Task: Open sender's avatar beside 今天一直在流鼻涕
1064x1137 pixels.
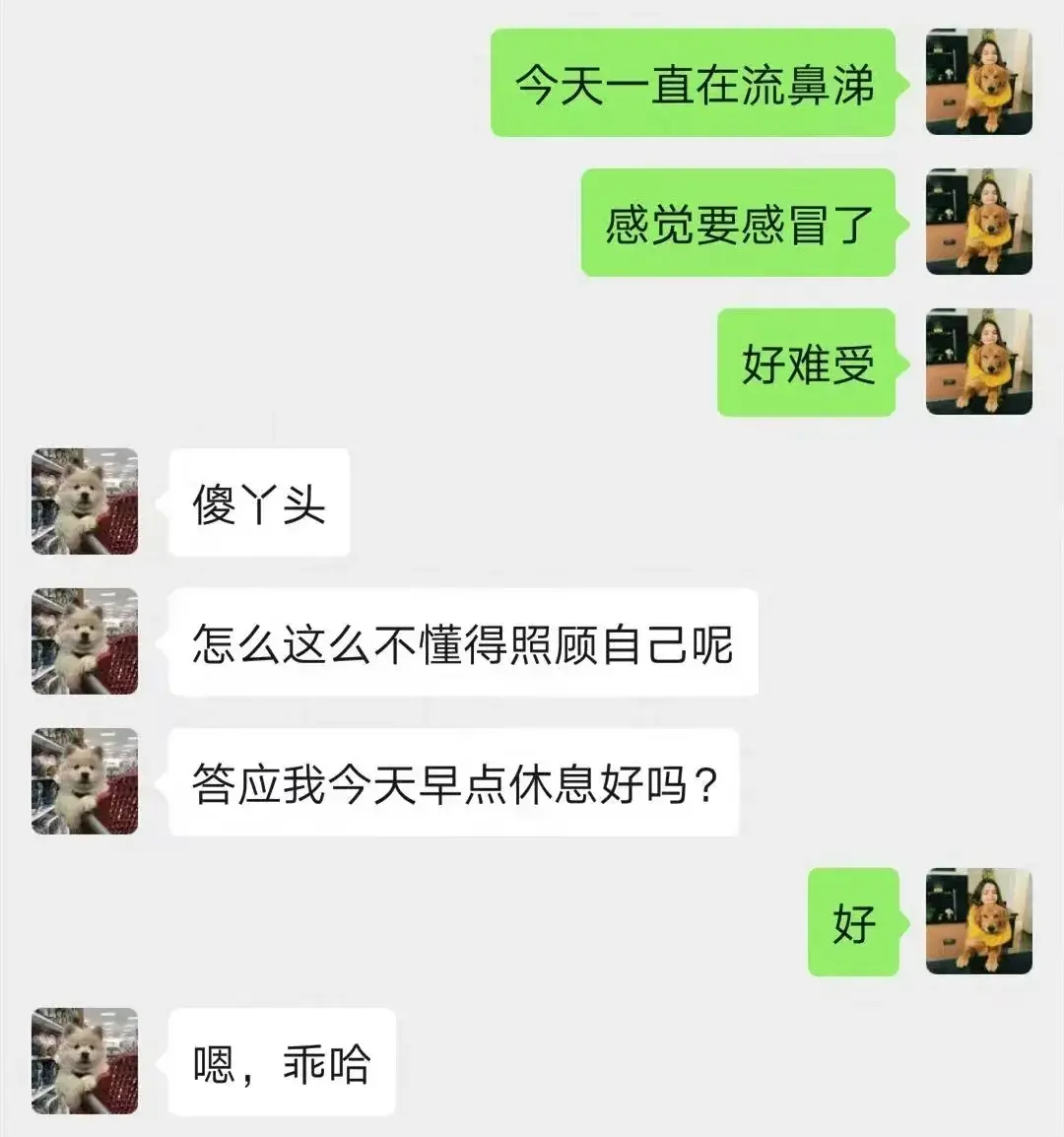Action: point(978,82)
